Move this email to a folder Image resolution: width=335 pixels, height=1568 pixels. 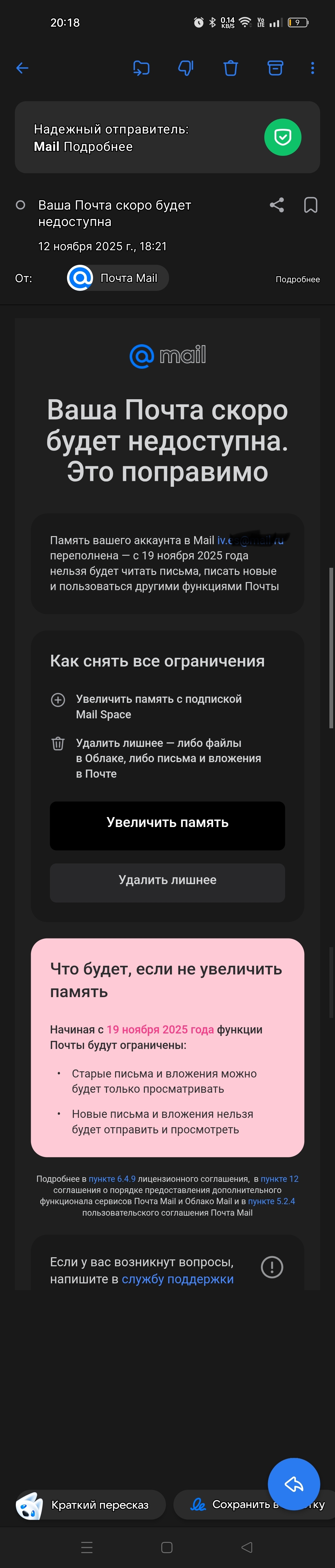coord(141,68)
